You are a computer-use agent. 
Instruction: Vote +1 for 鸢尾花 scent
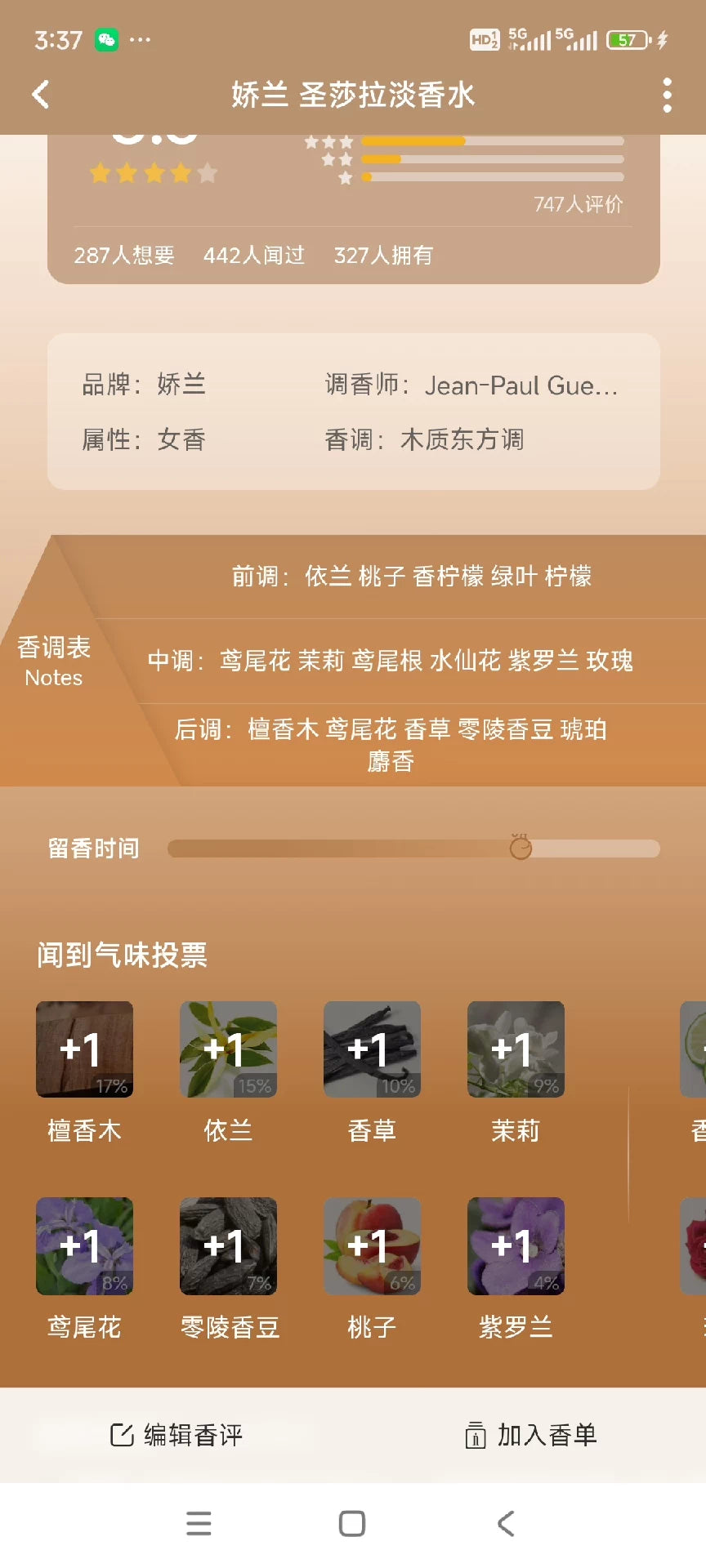tap(84, 1245)
